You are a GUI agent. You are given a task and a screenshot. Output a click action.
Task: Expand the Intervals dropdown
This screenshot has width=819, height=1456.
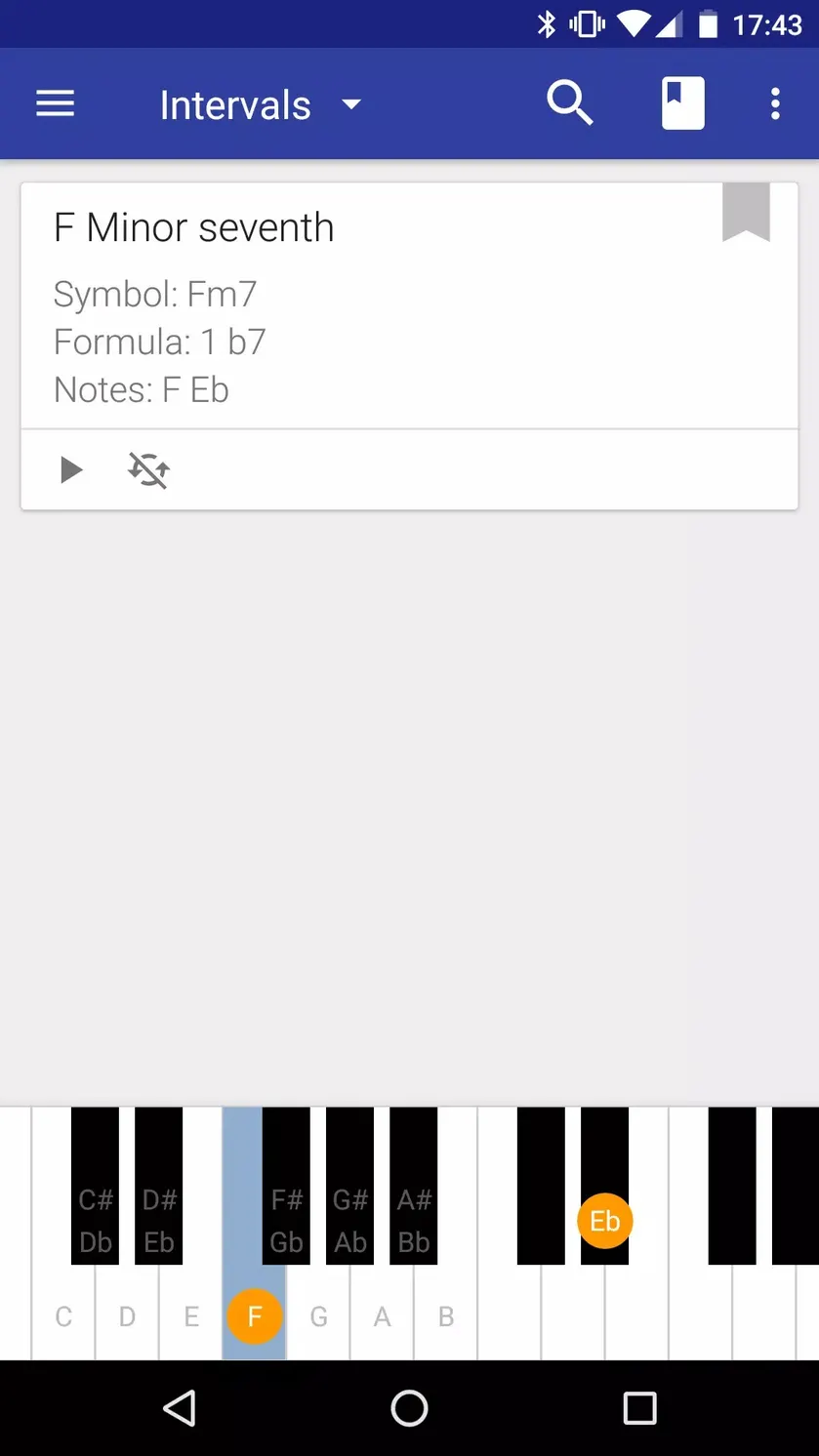pyautogui.click(x=261, y=105)
